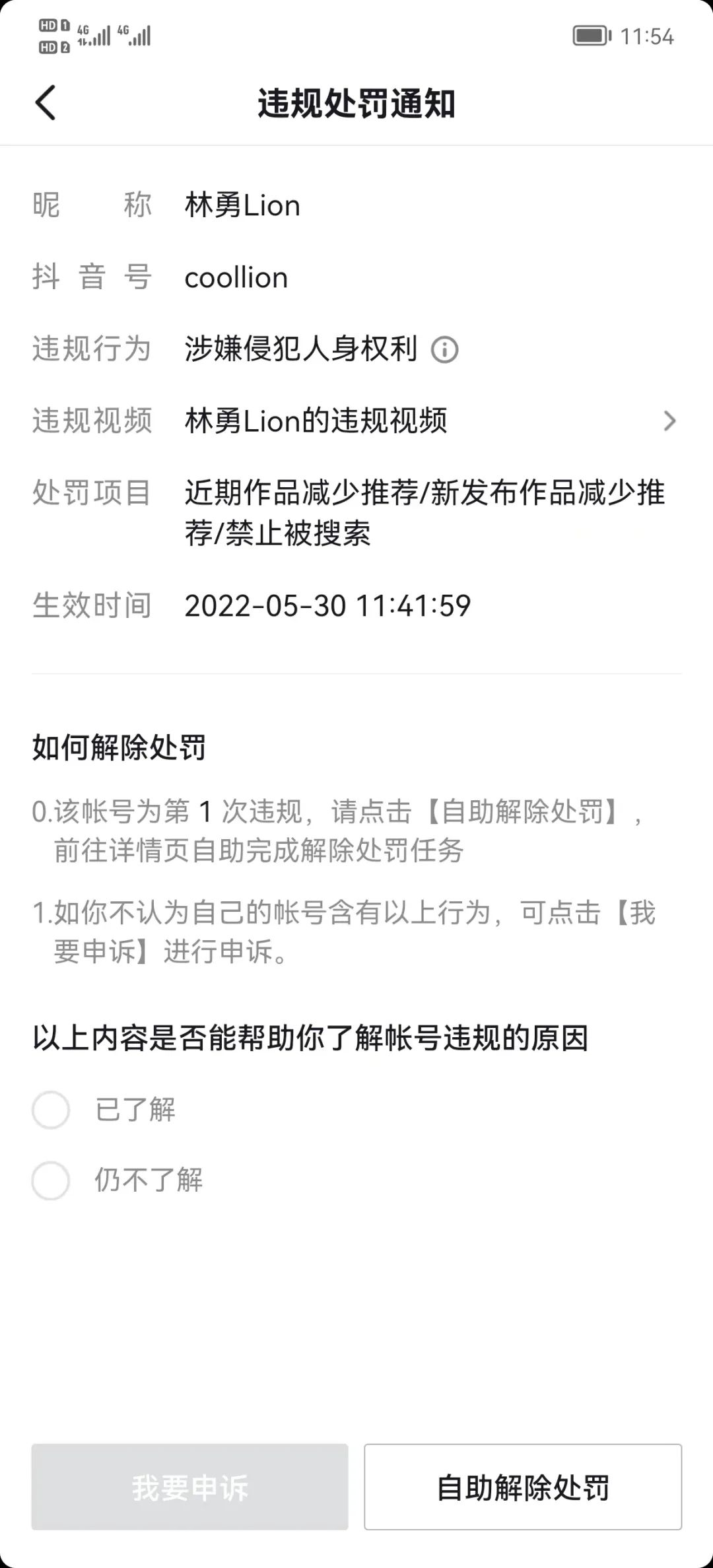The width and height of the screenshot is (713, 1568).
Task: Tap the 自助解除处罚 button
Action: point(522,1487)
